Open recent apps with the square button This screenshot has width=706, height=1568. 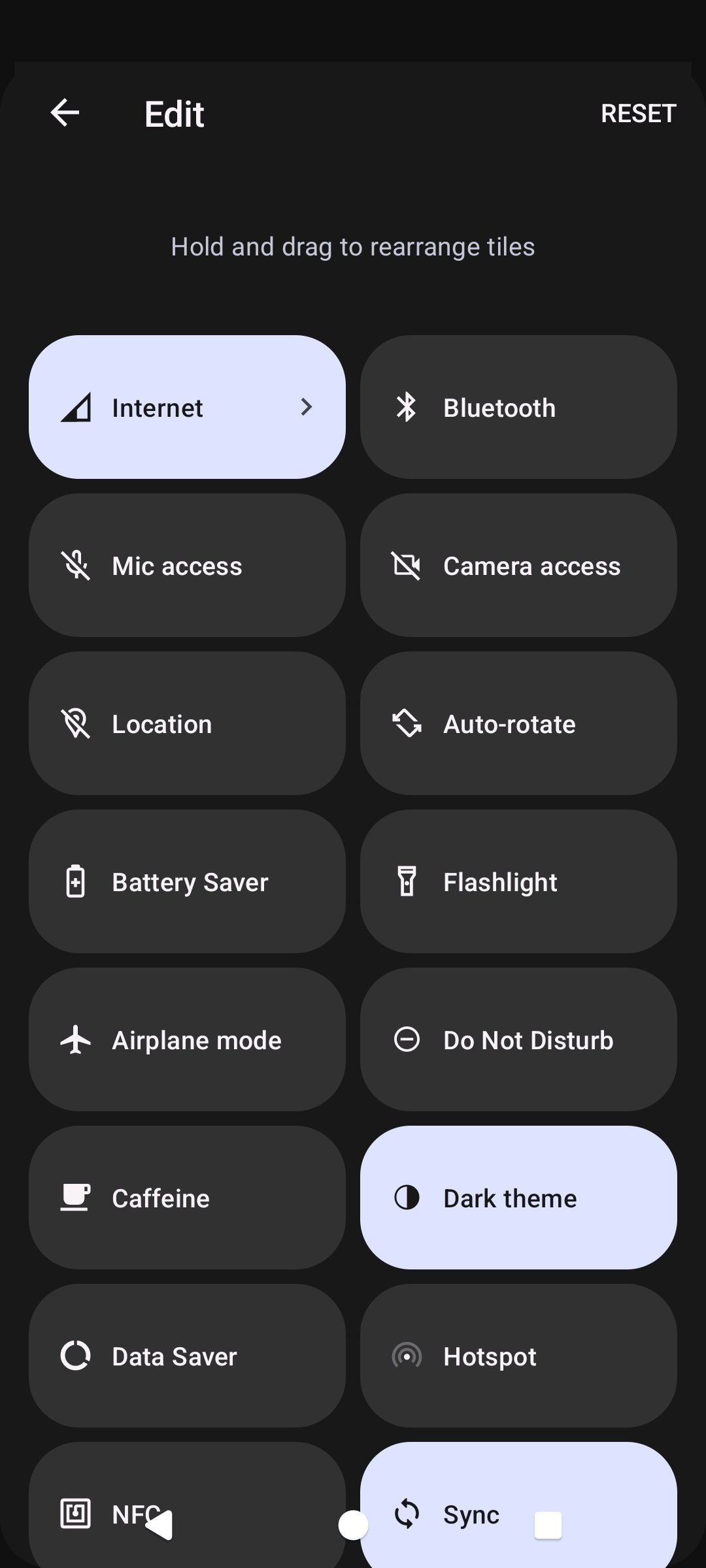pyautogui.click(x=548, y=1526)
